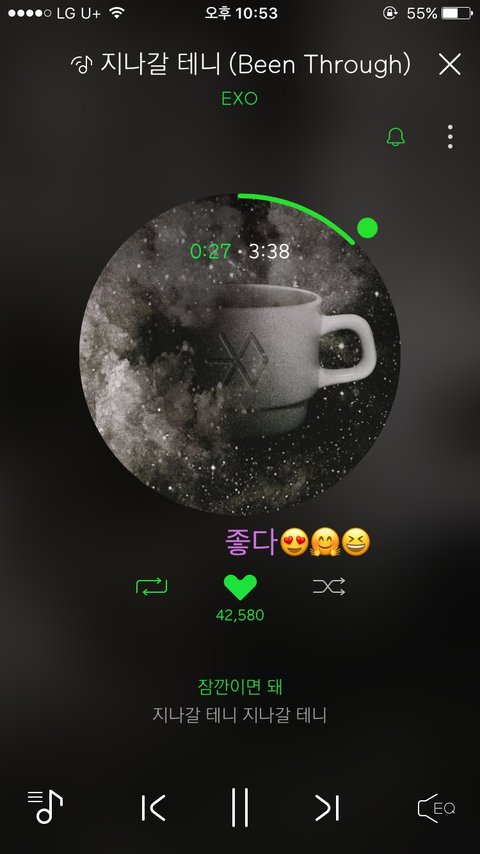Viewport: 480px width, 854px height.
Task: Open the EQ sound settings
Action: 436,808
